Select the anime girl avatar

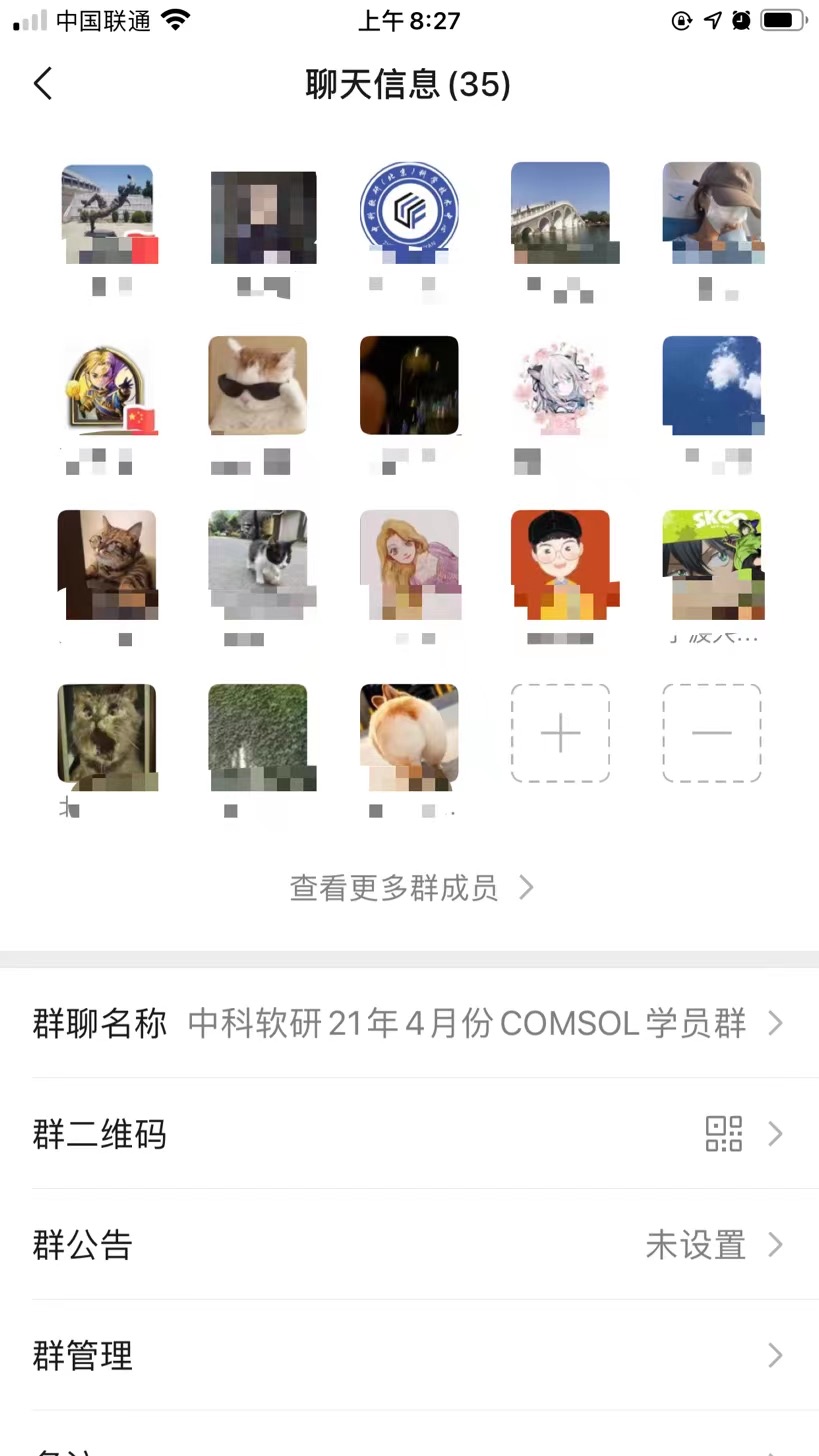point(560,385)
